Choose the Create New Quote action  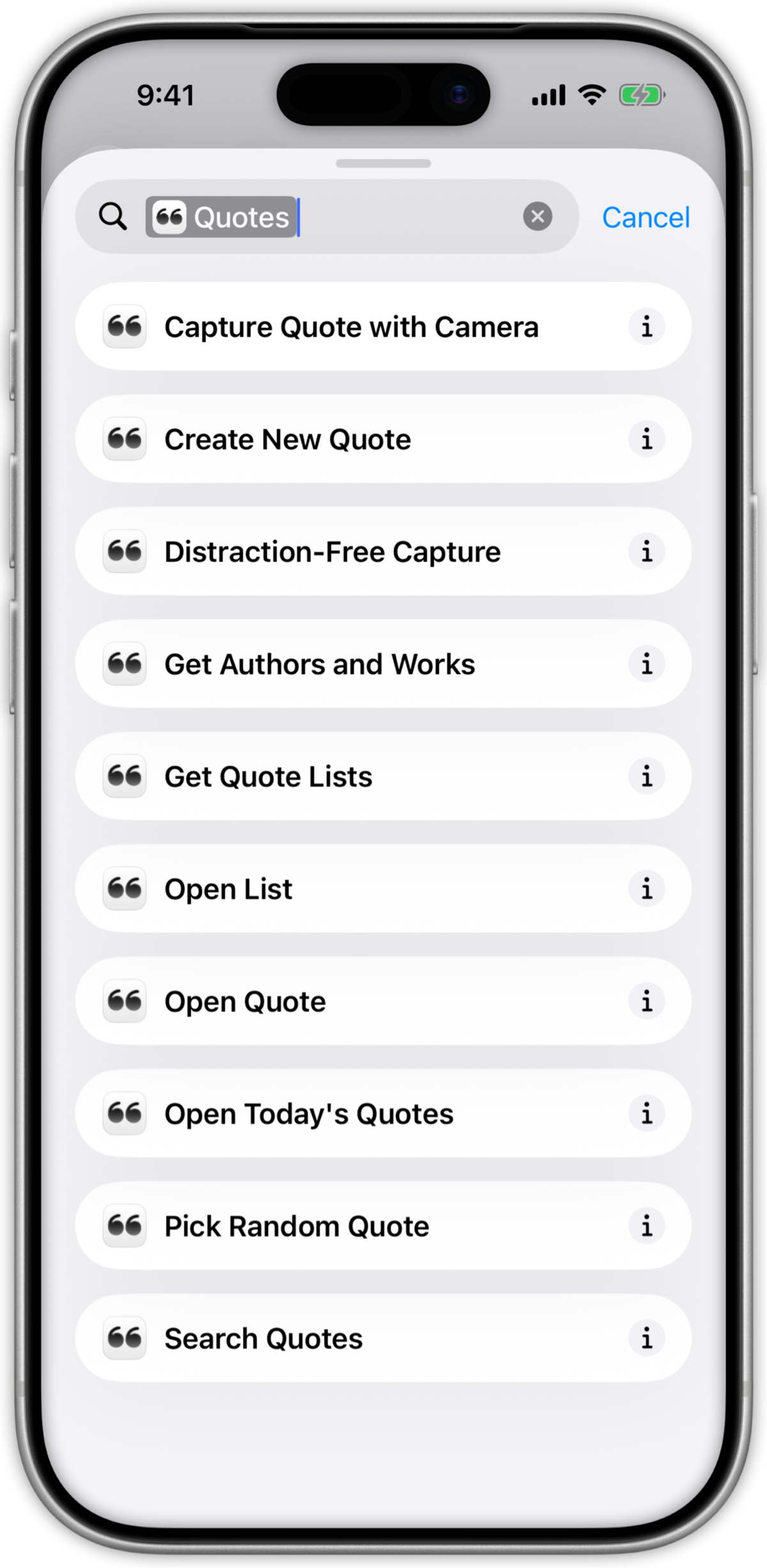coord(383,439)
